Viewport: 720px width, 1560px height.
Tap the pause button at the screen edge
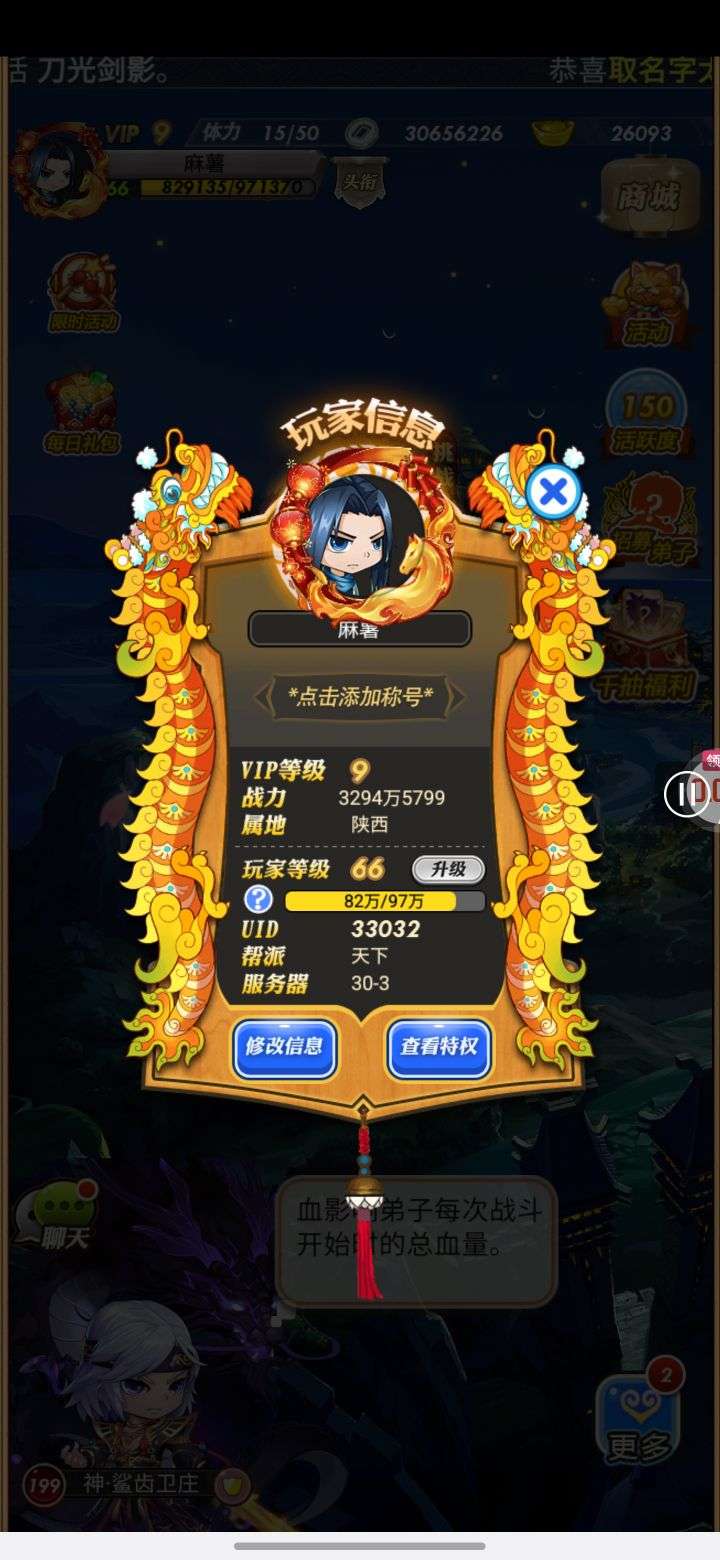pyautogui.click(x=686, y=795)
